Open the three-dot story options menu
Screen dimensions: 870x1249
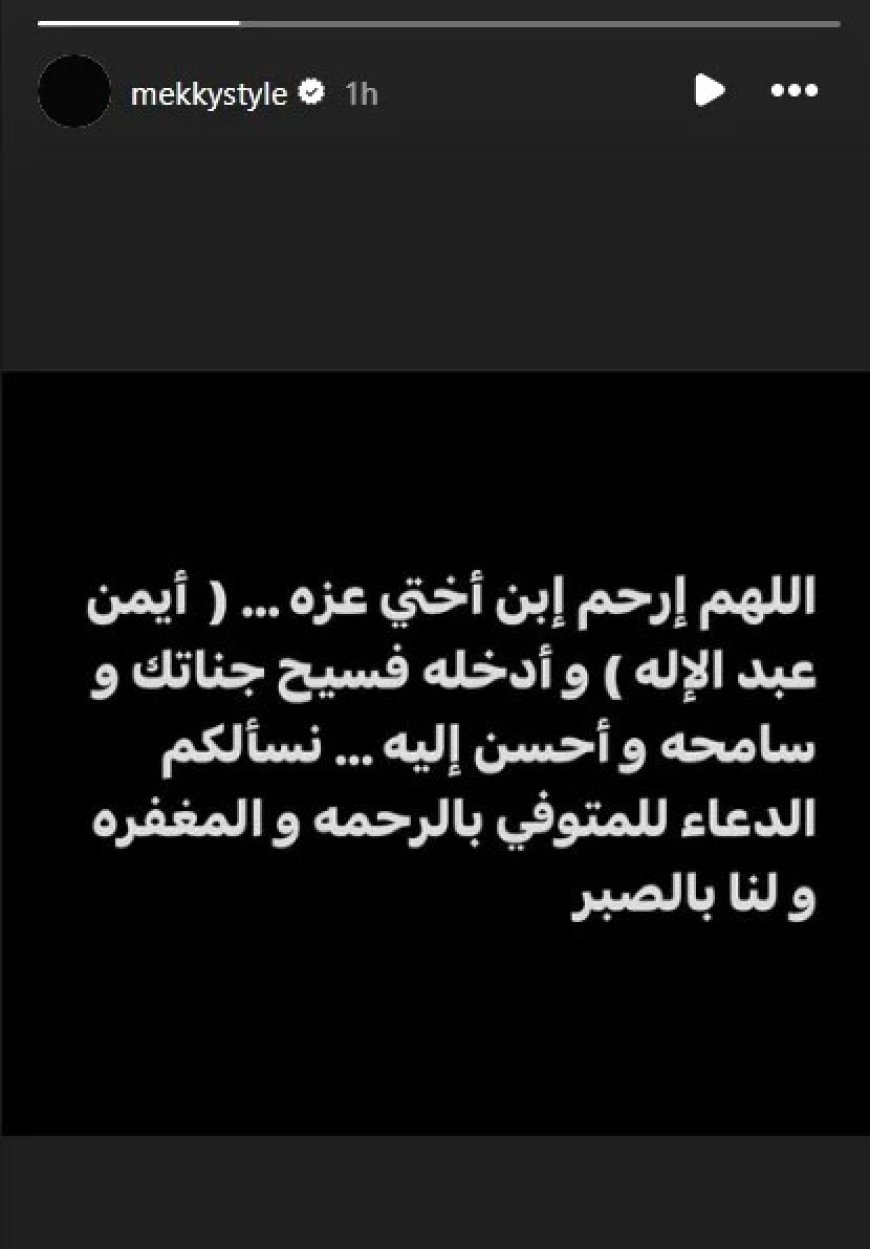pos(795,91)
